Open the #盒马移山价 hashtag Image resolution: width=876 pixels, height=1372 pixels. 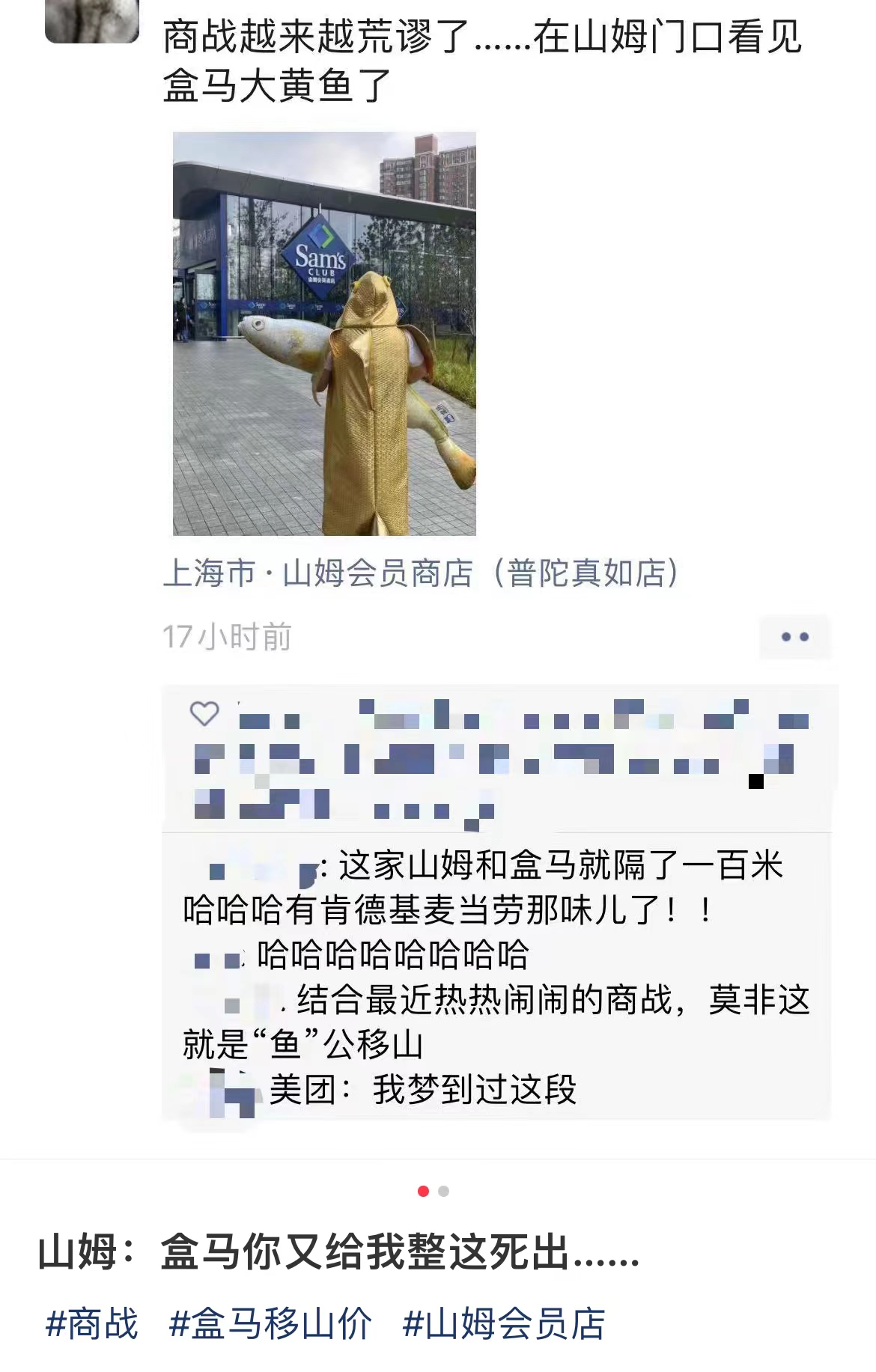270,1323
